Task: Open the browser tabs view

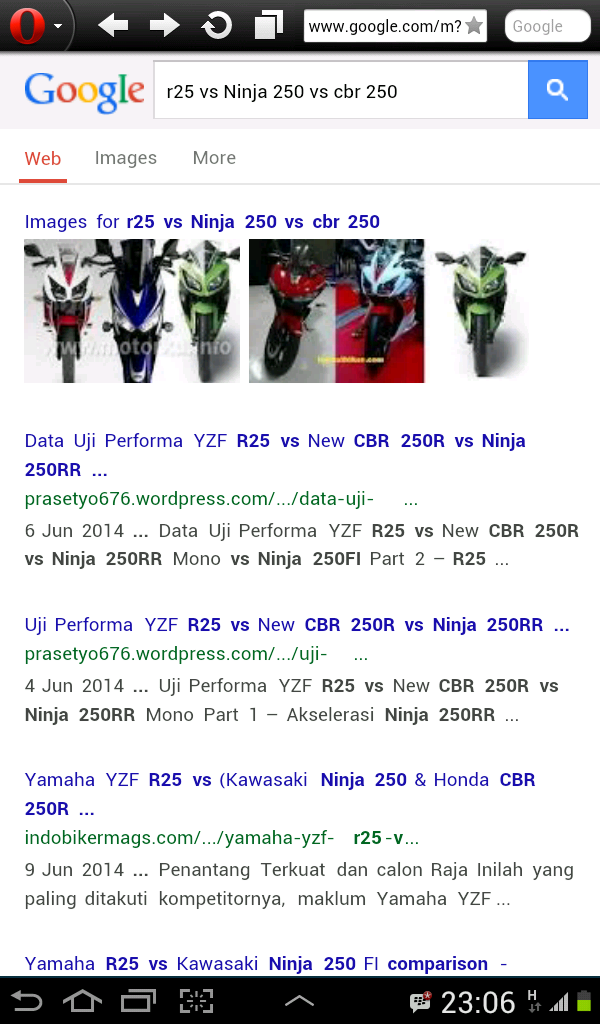Action: tap(268, 26)
